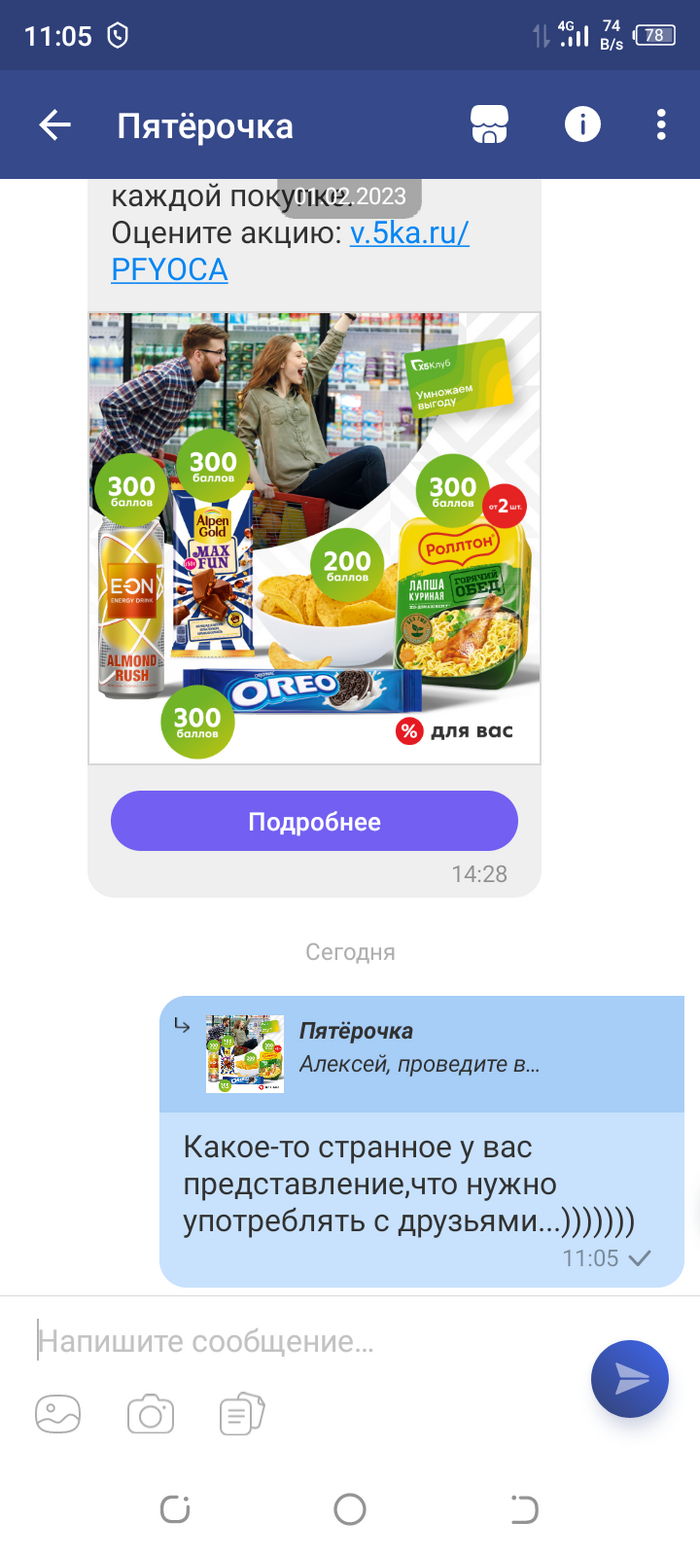This screenshot has height=1556, width=700.
Task: Go back from the Пятёрочка chat
Action: [x=55, y=125]
